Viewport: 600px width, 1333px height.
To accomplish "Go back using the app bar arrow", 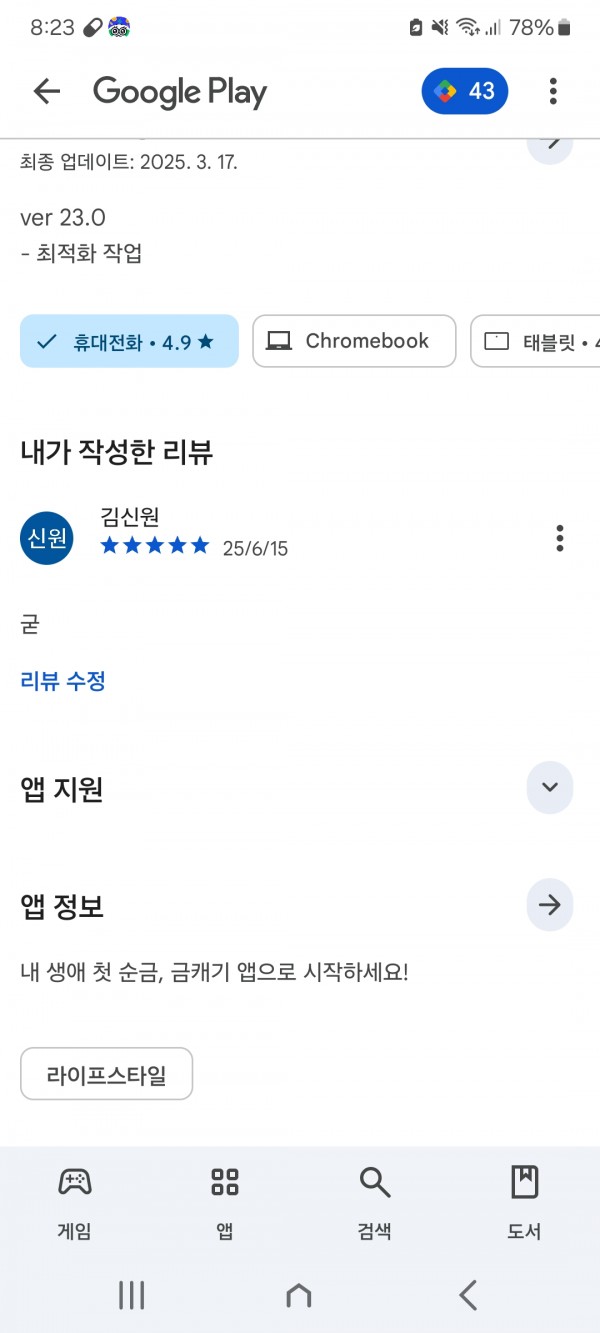I will click(x=47, y=91).
